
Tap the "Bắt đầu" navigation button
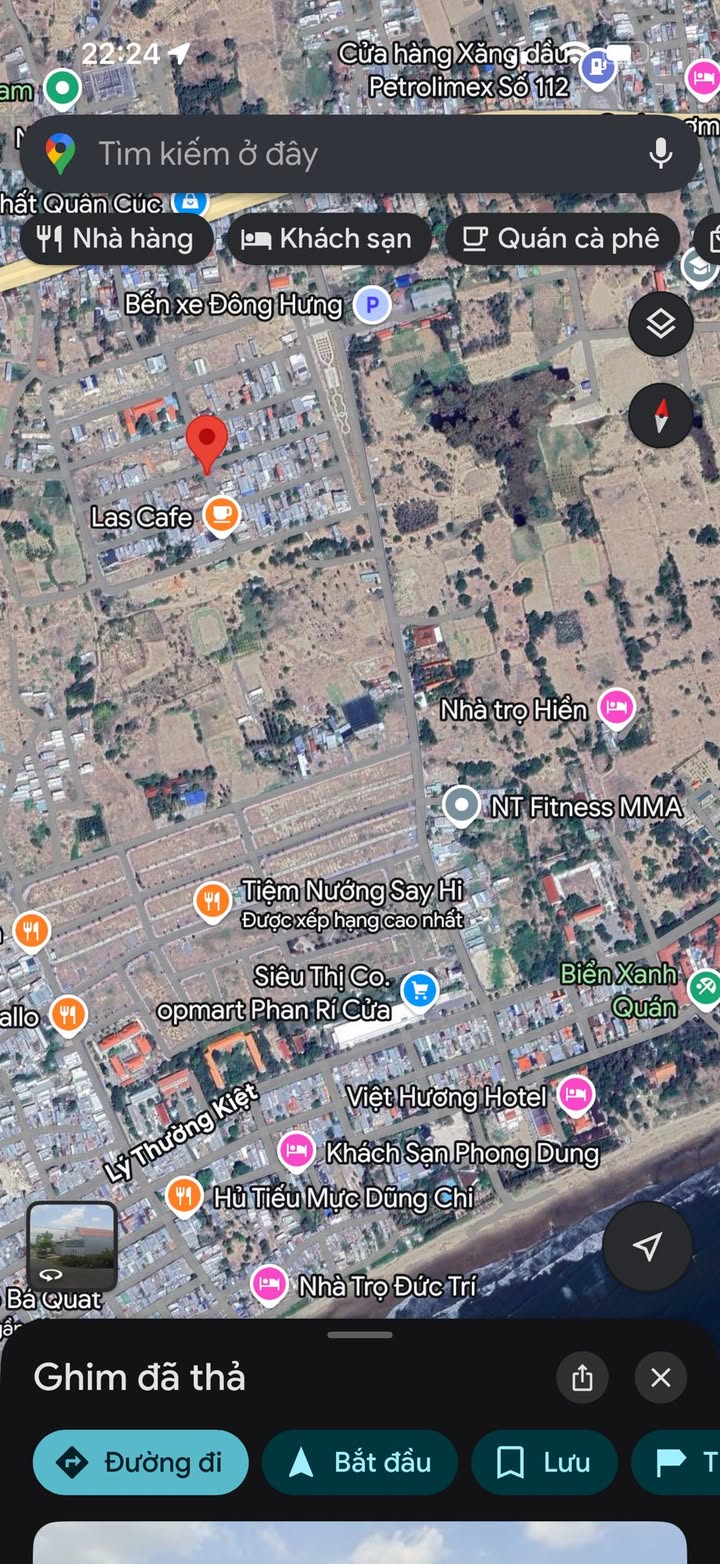pos(360,1462)
